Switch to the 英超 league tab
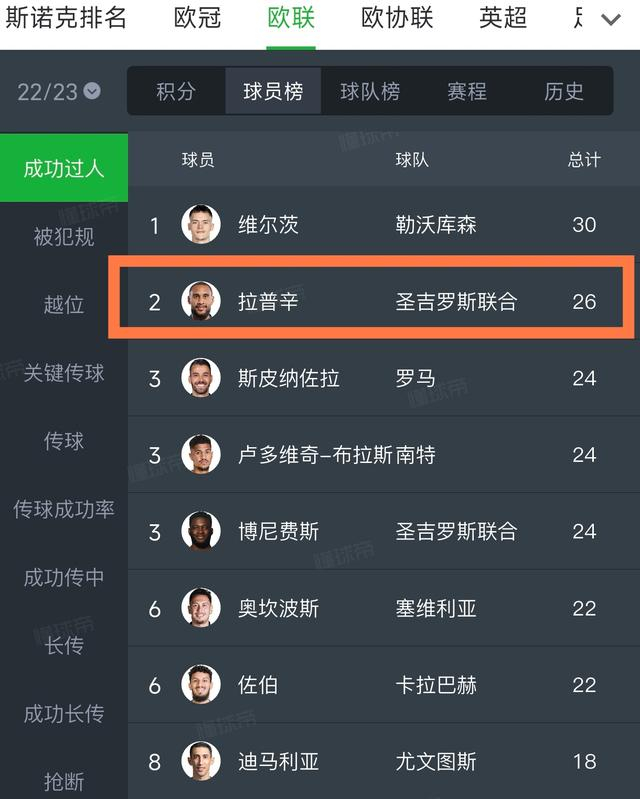Image resolution: width=640 pixels, height=799 pixels. coord(502,18)
